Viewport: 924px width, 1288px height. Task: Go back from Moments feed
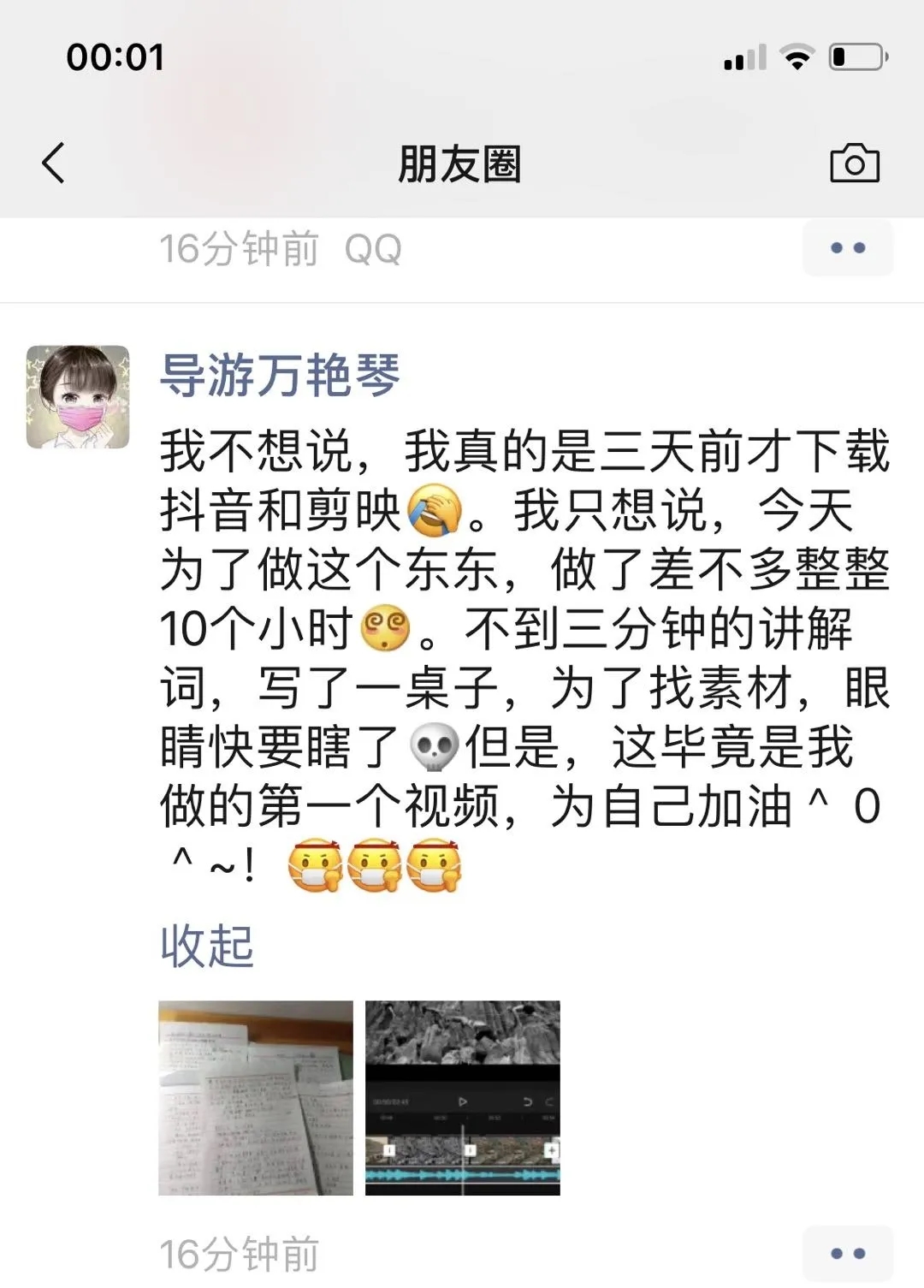[54, 163]
